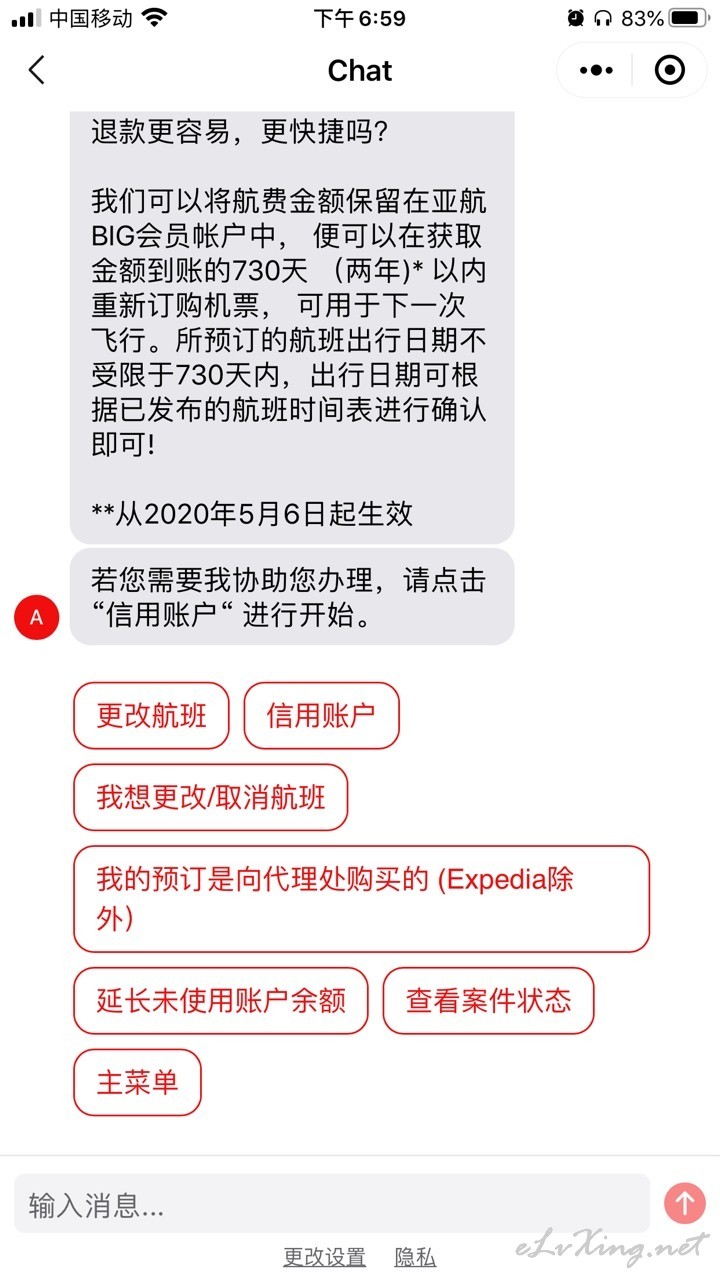Open the 更改设置 link
720x1280 pixels.
pyautogui.click(x=324, y=1257)
